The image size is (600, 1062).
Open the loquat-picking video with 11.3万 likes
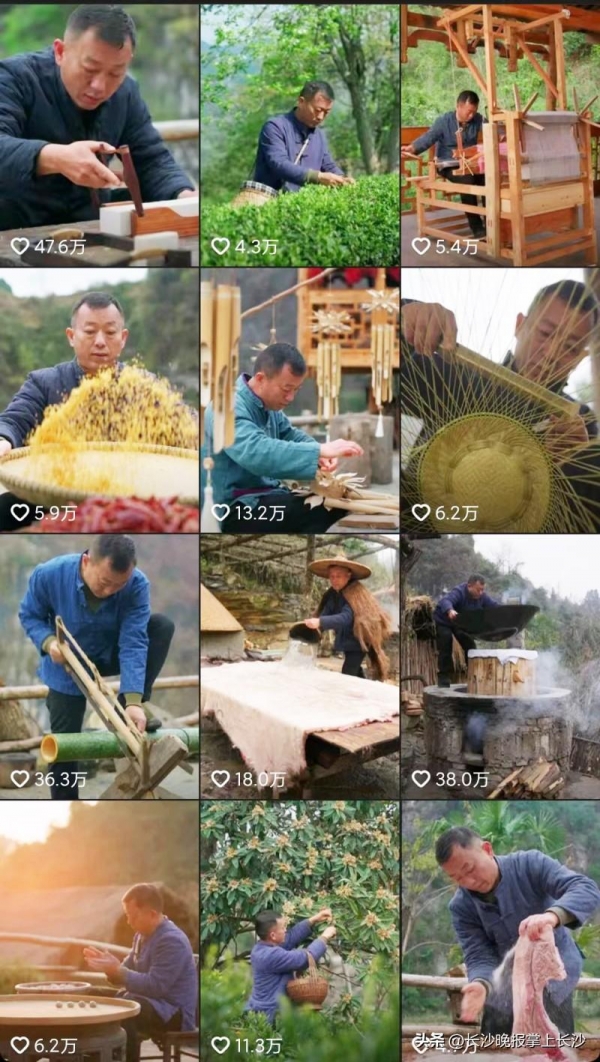coord(300,930)
